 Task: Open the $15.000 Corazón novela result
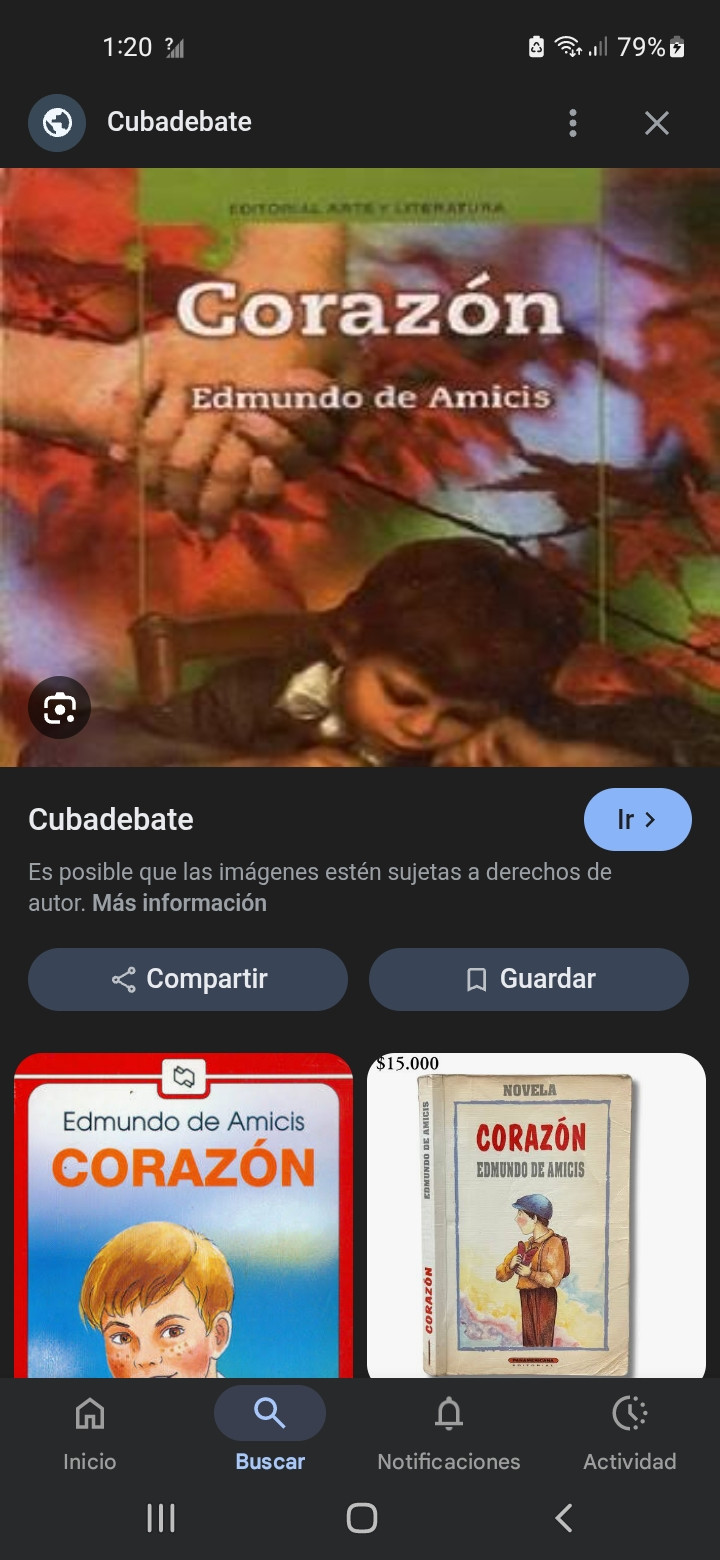click(x=536, y=1215)
